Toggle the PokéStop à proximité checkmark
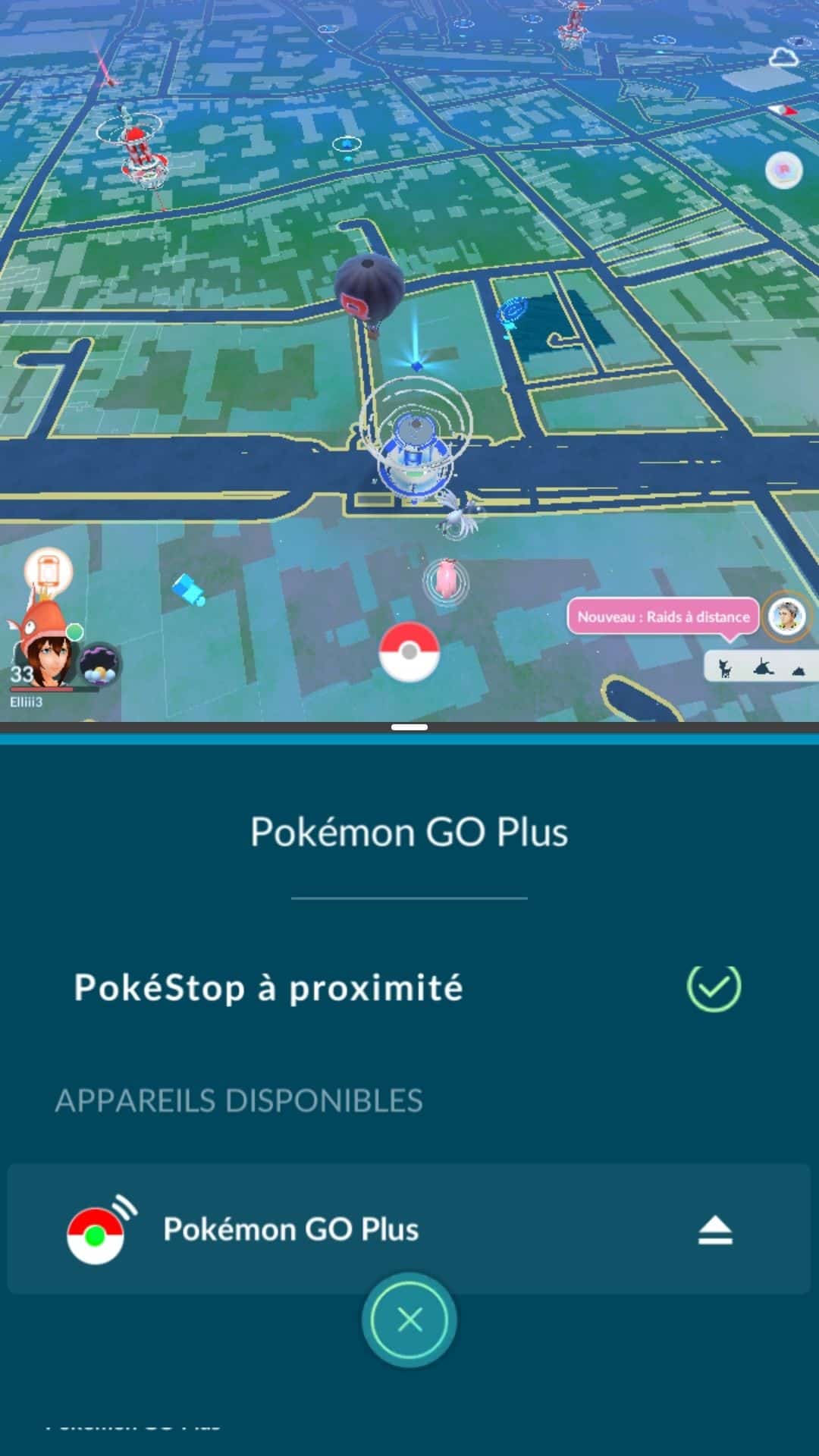819x1456 pixels. click(x=714, y=987)
